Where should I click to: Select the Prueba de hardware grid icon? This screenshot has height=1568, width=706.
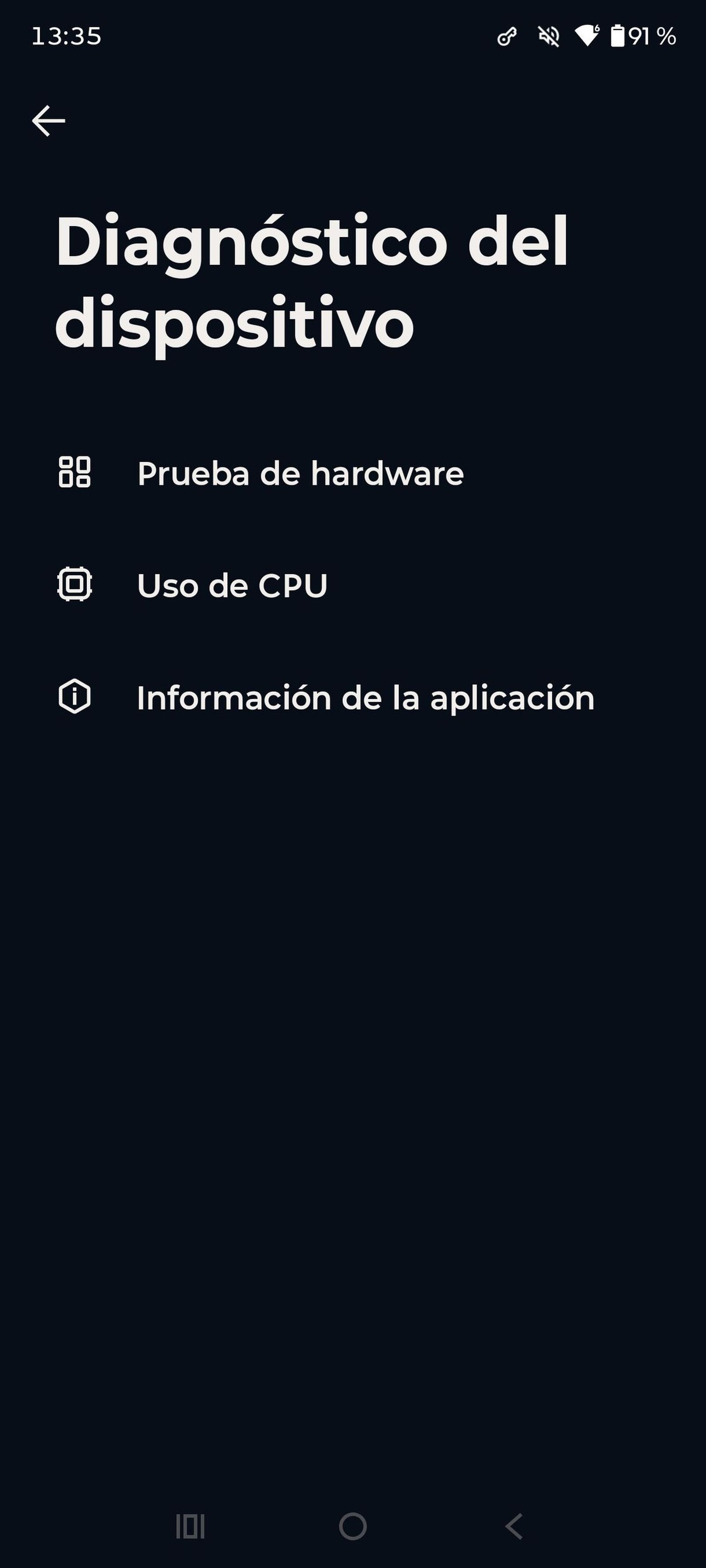click(x=74, y=474)
